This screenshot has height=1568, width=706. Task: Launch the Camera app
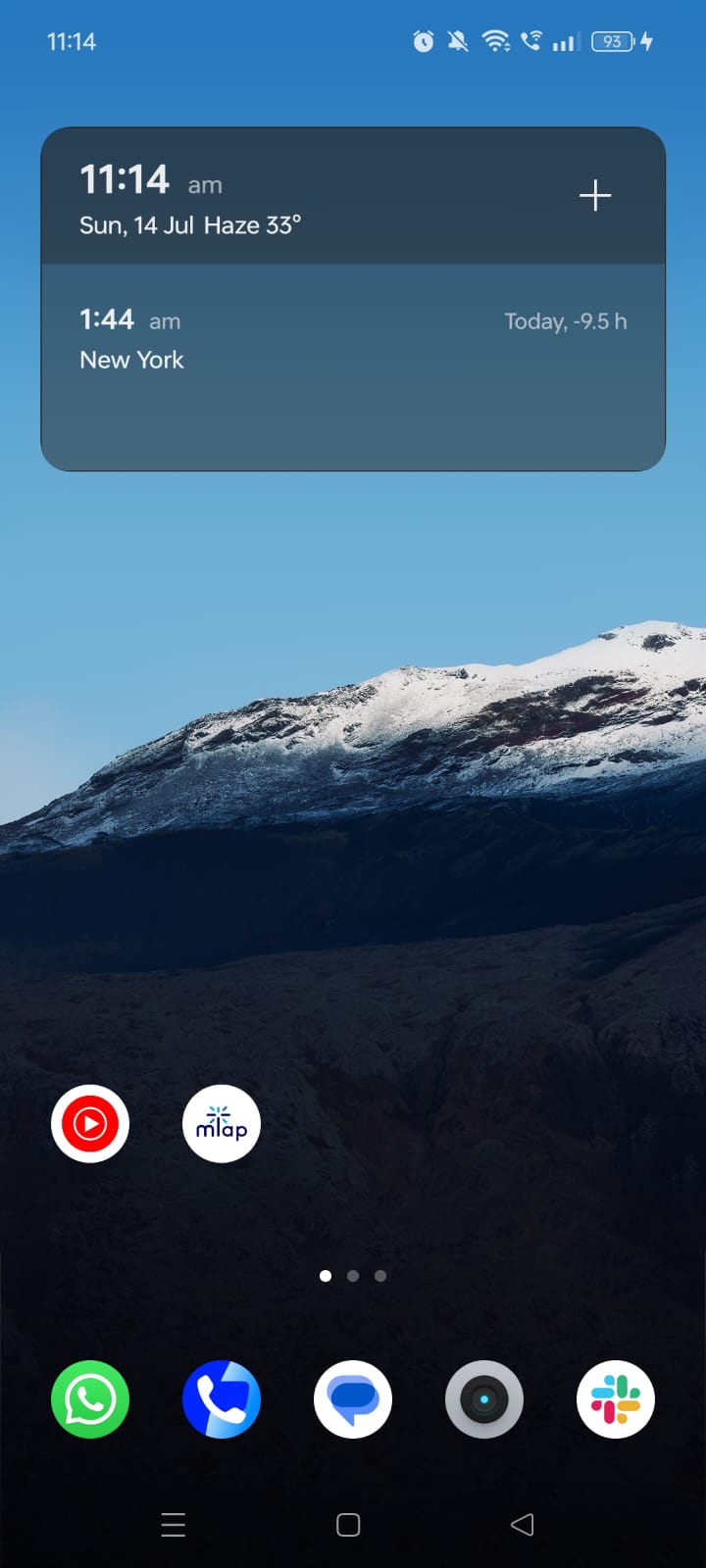(x=484, y=1399)
